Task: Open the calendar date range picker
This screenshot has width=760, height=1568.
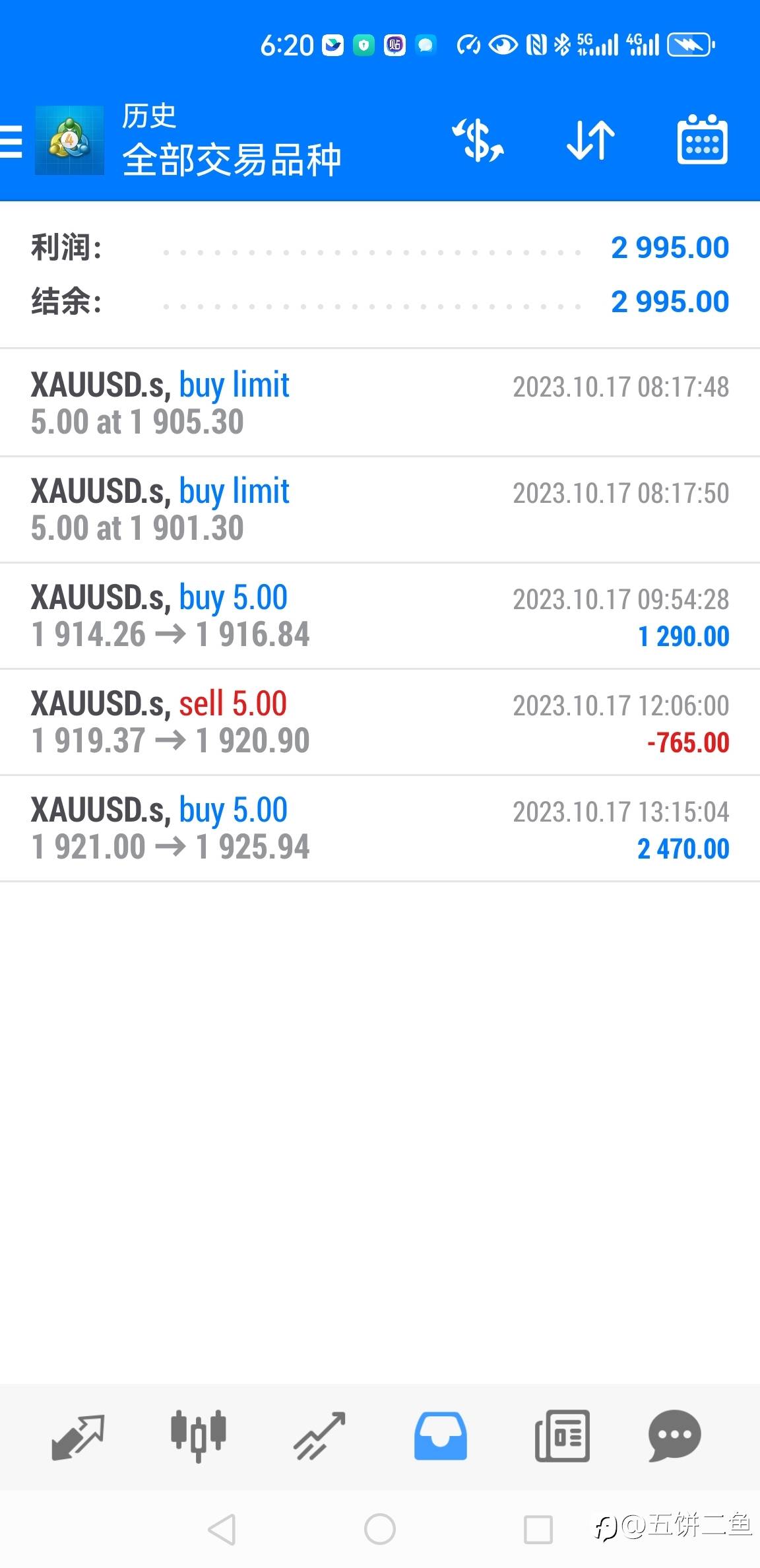Action: tap(703, 139)
